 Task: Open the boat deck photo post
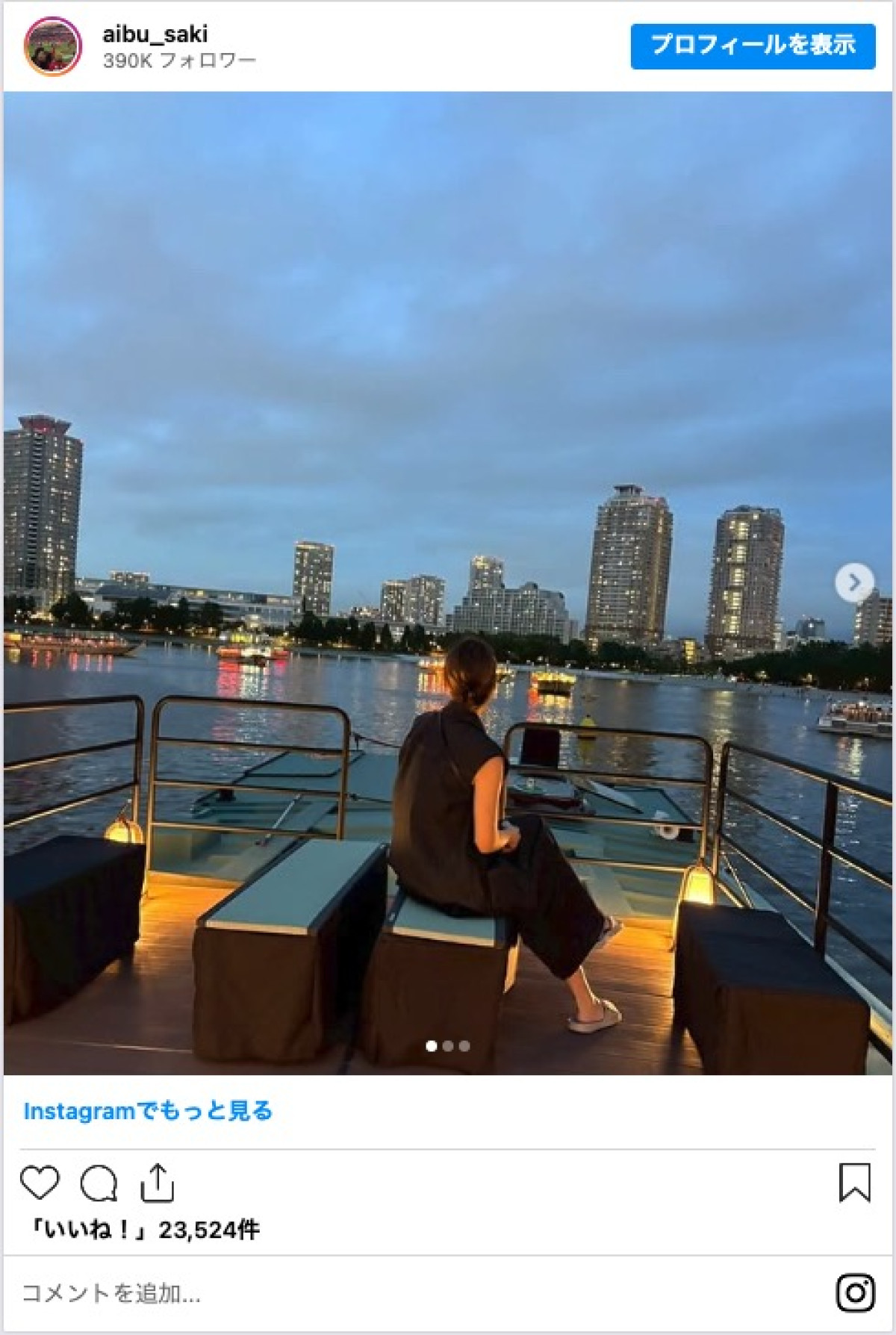coord(448,523)
